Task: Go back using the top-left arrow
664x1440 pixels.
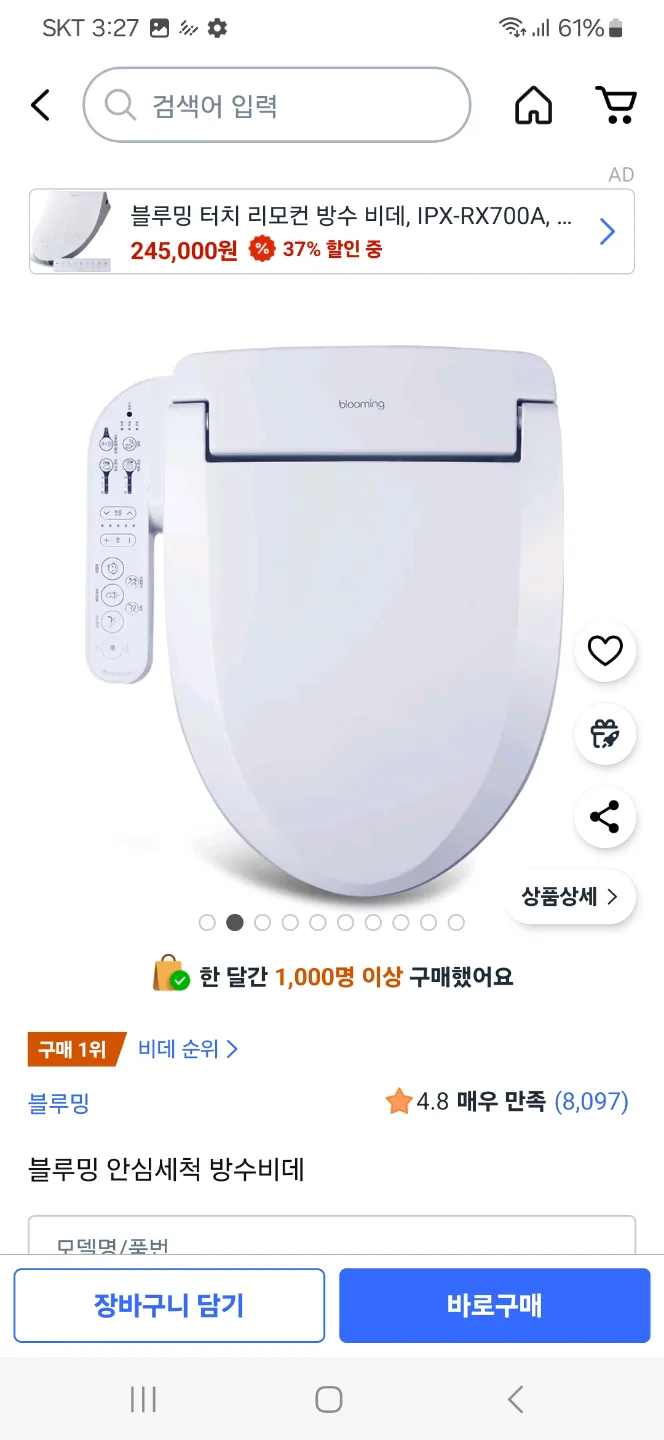Action: click(x=40, y=105)
